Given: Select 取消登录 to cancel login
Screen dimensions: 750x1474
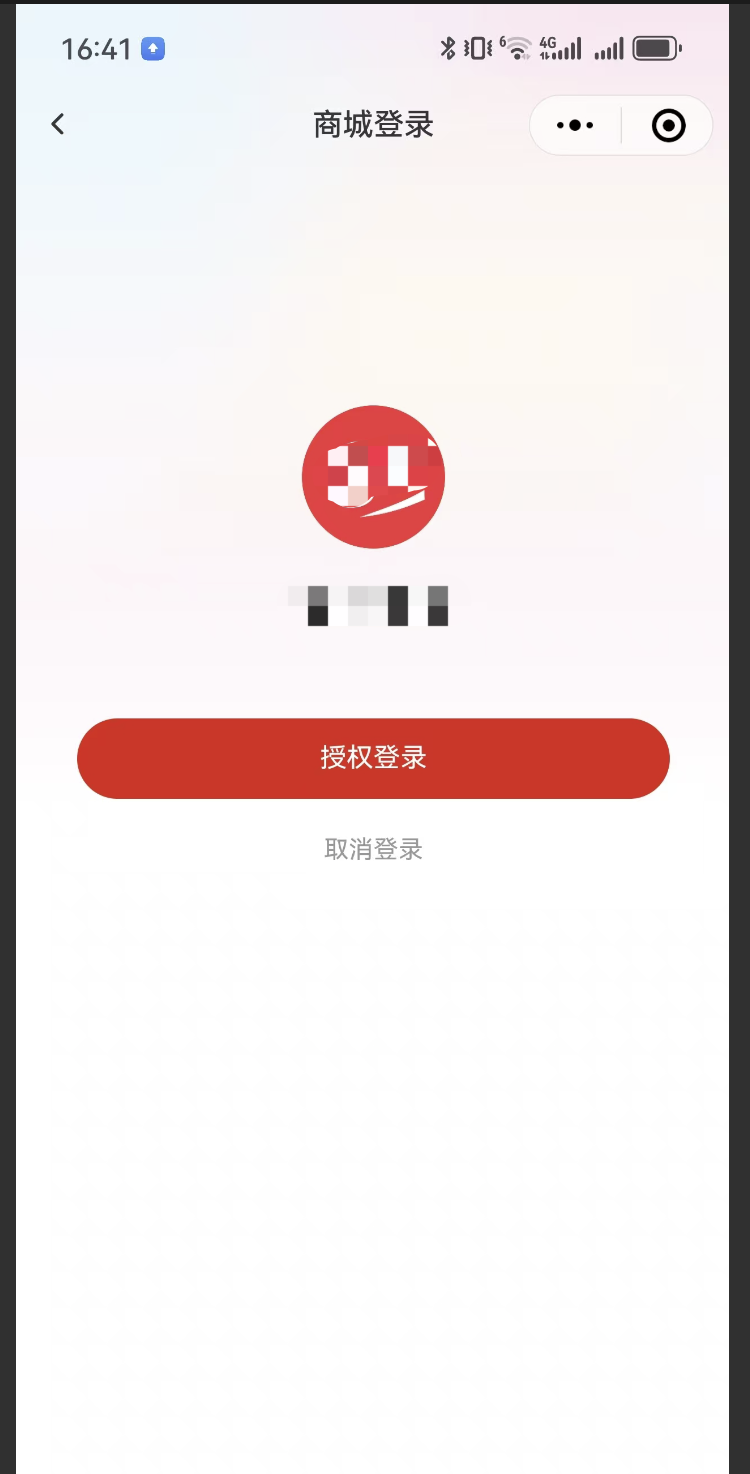Looking at the screenshot, I should [373, 849].
